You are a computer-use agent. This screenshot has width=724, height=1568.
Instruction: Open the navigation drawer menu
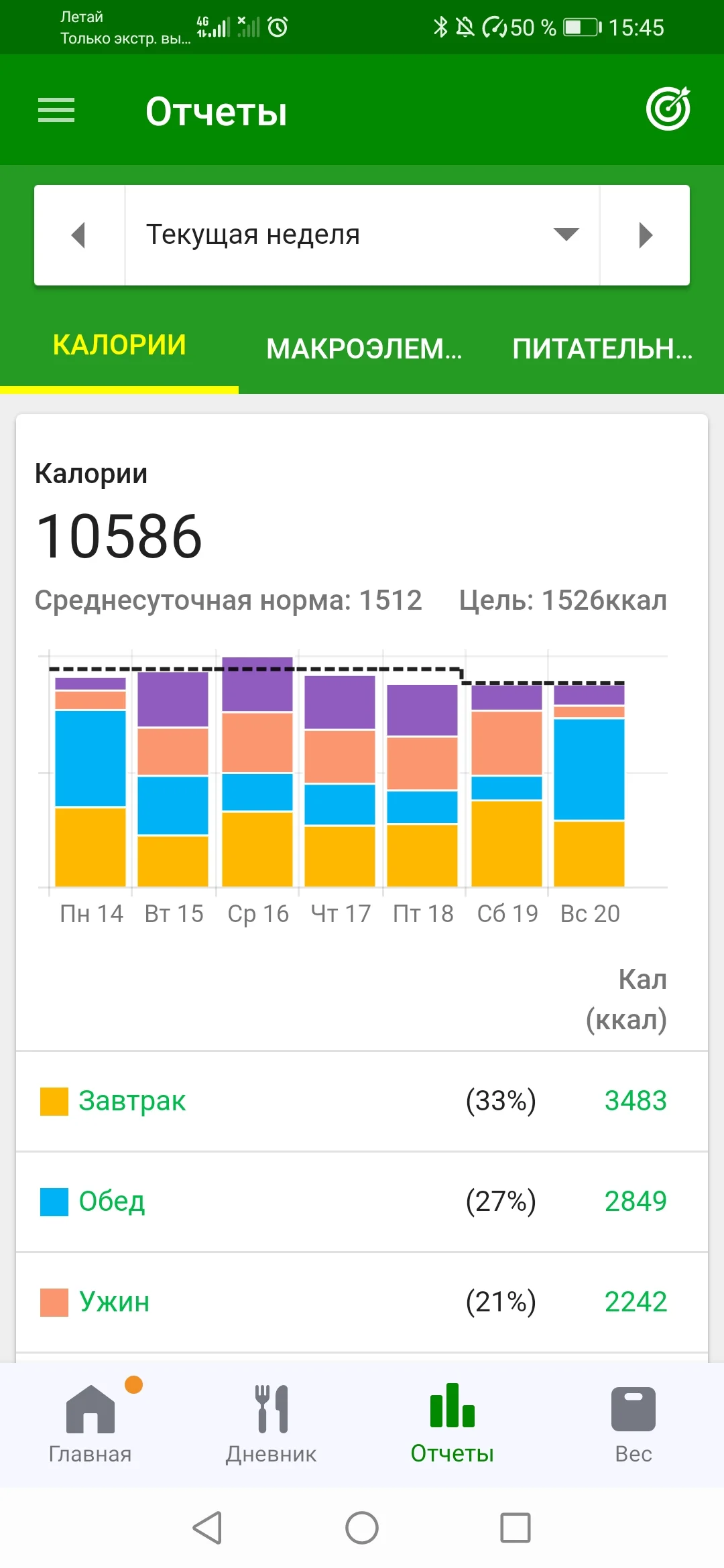tap(56, 110)
